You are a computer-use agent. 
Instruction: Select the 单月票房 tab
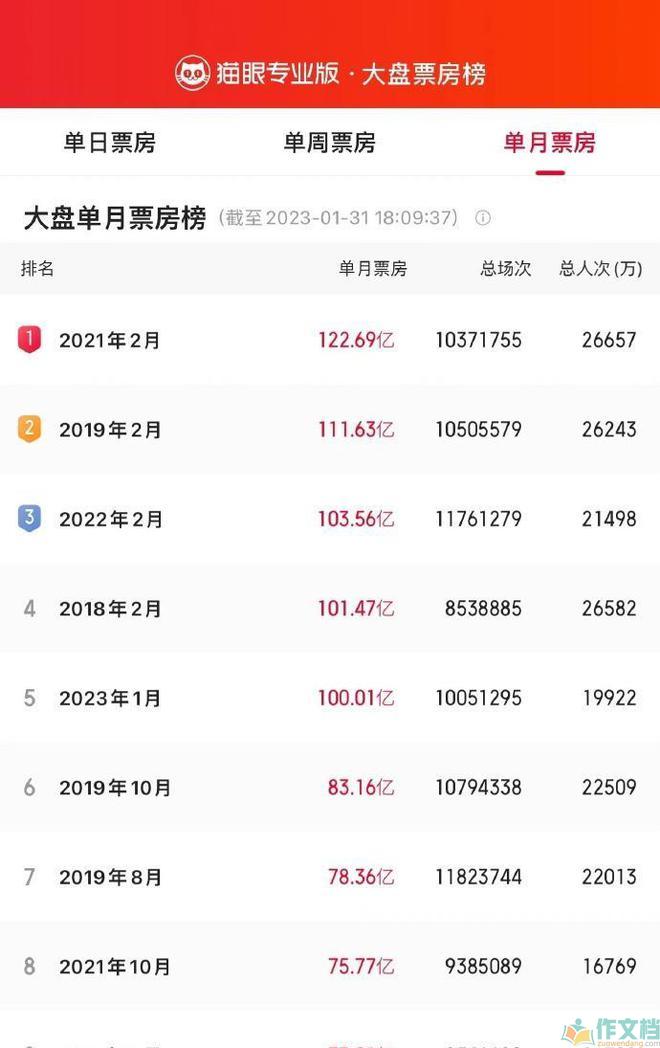549,143
